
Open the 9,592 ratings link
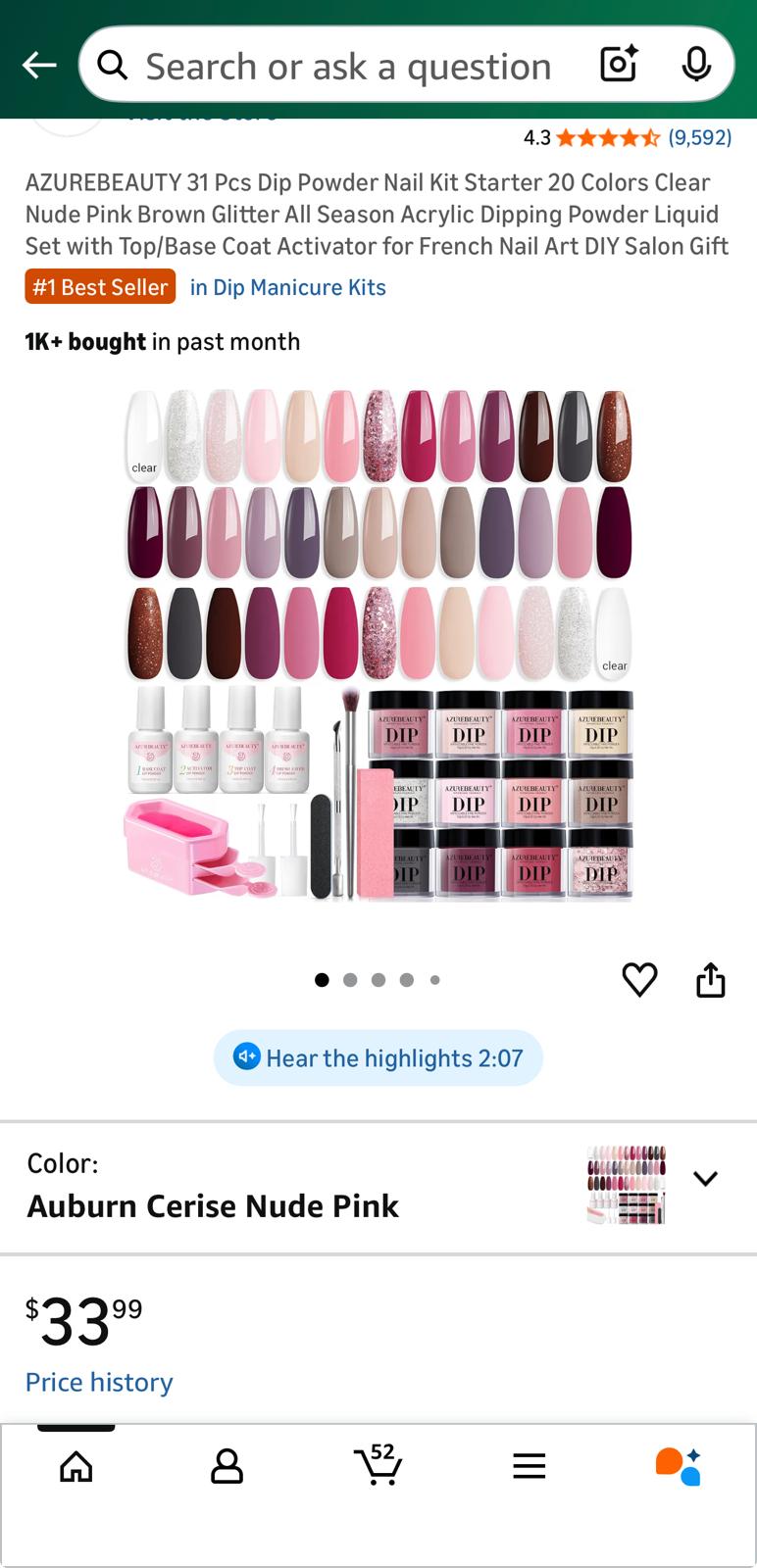pyautogui.click(x=698, y=137)
